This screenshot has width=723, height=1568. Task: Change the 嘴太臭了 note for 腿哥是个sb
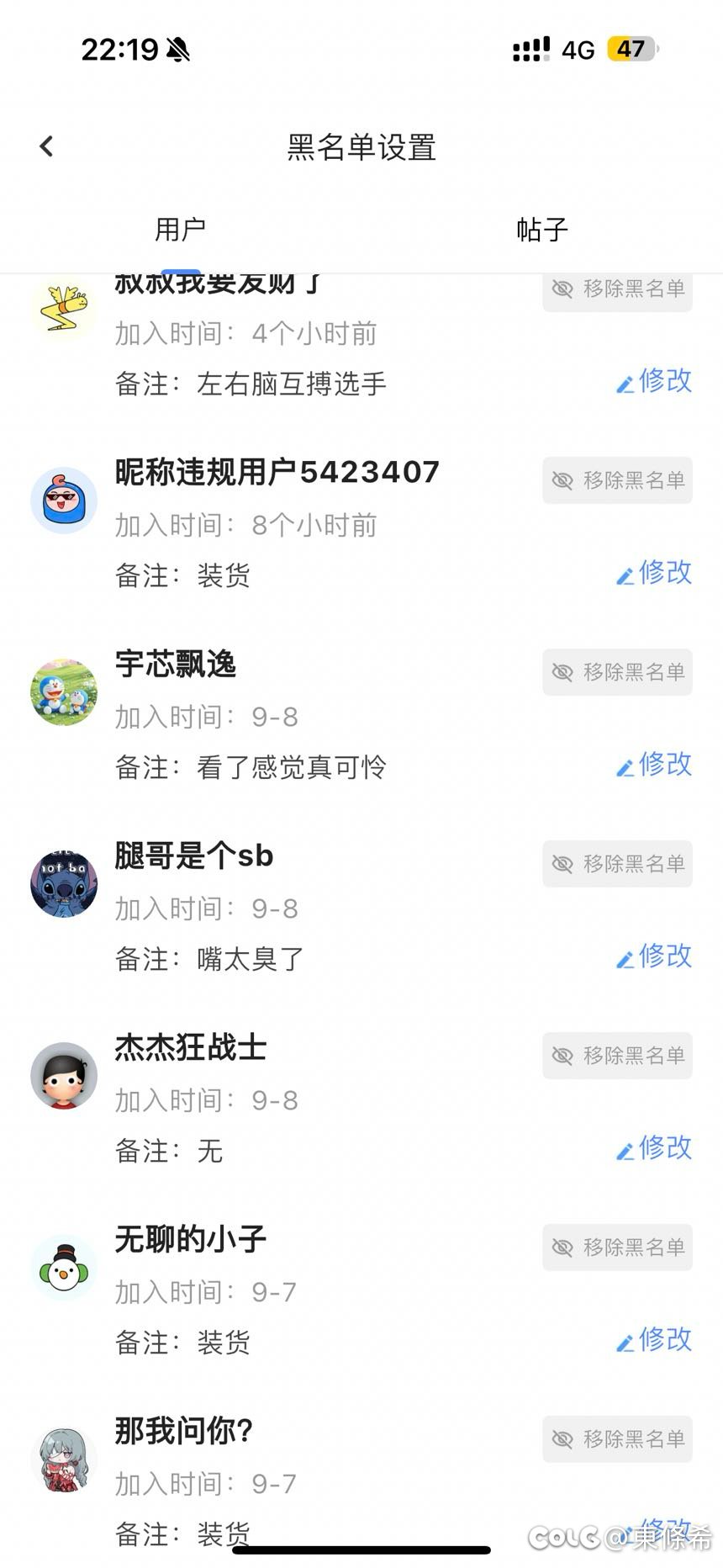(x=655, y=956)
